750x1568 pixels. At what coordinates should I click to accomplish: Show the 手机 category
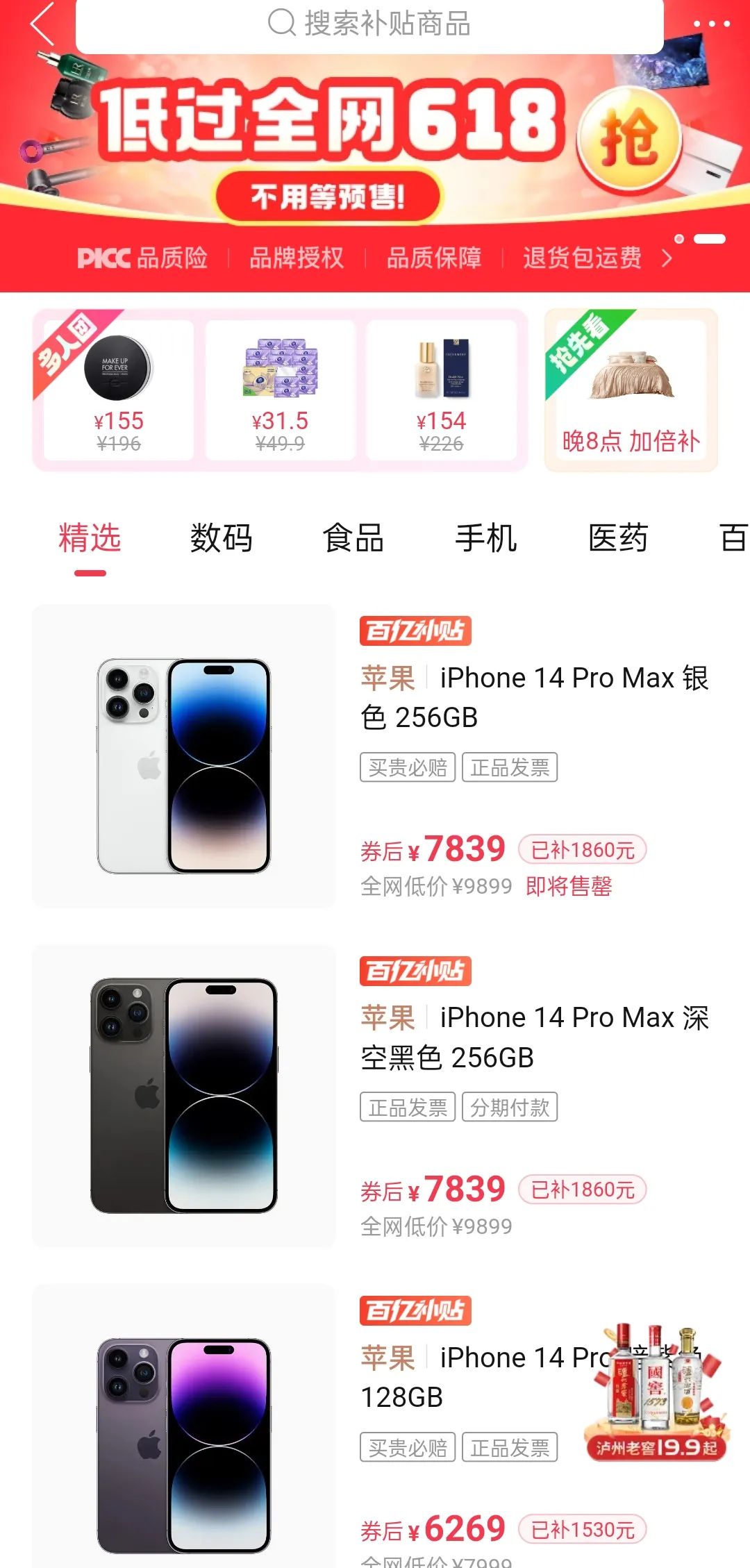click(486, 538)
